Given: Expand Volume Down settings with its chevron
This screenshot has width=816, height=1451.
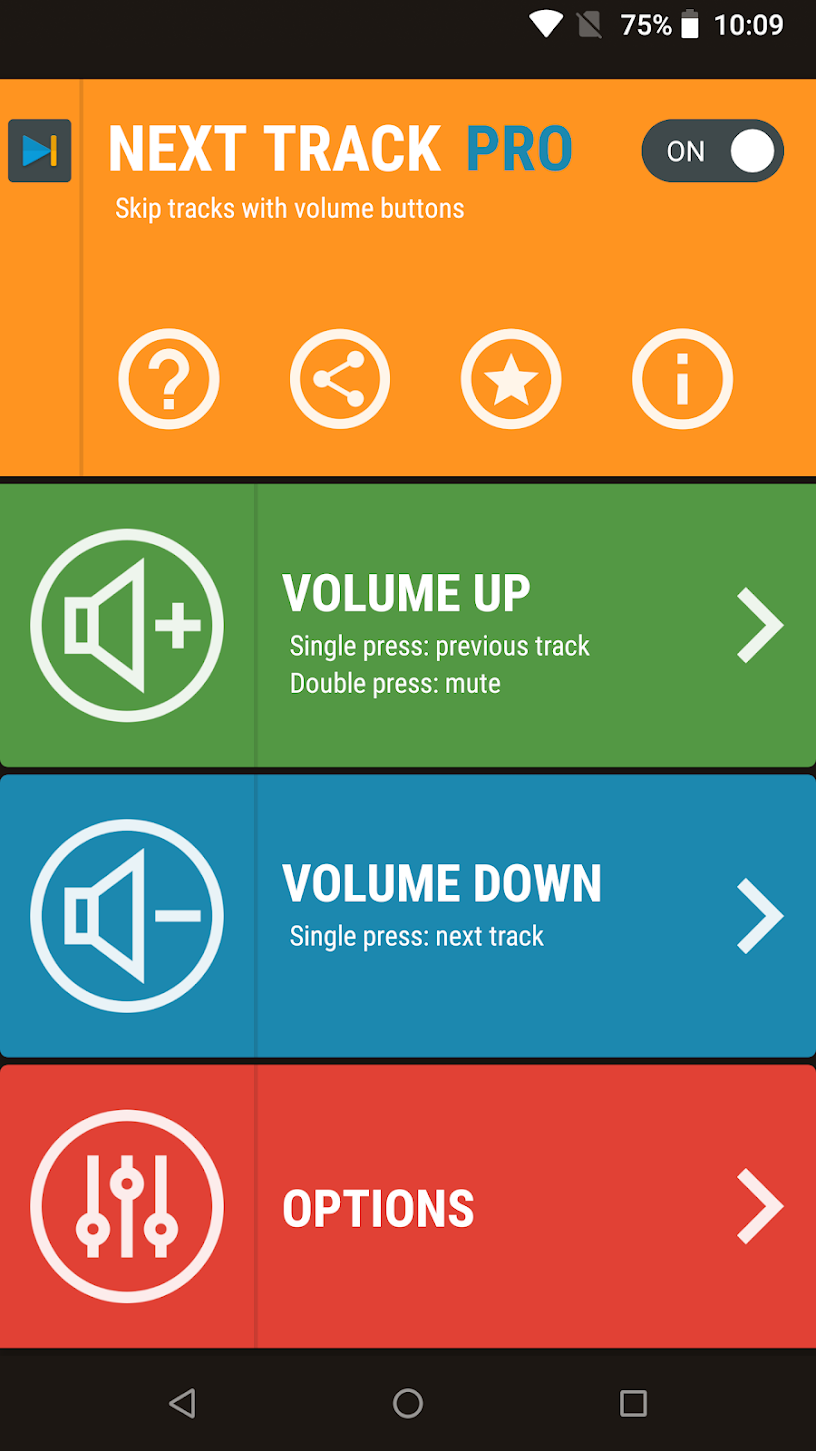Looking at the screenshot, I should tap(760, 915).
